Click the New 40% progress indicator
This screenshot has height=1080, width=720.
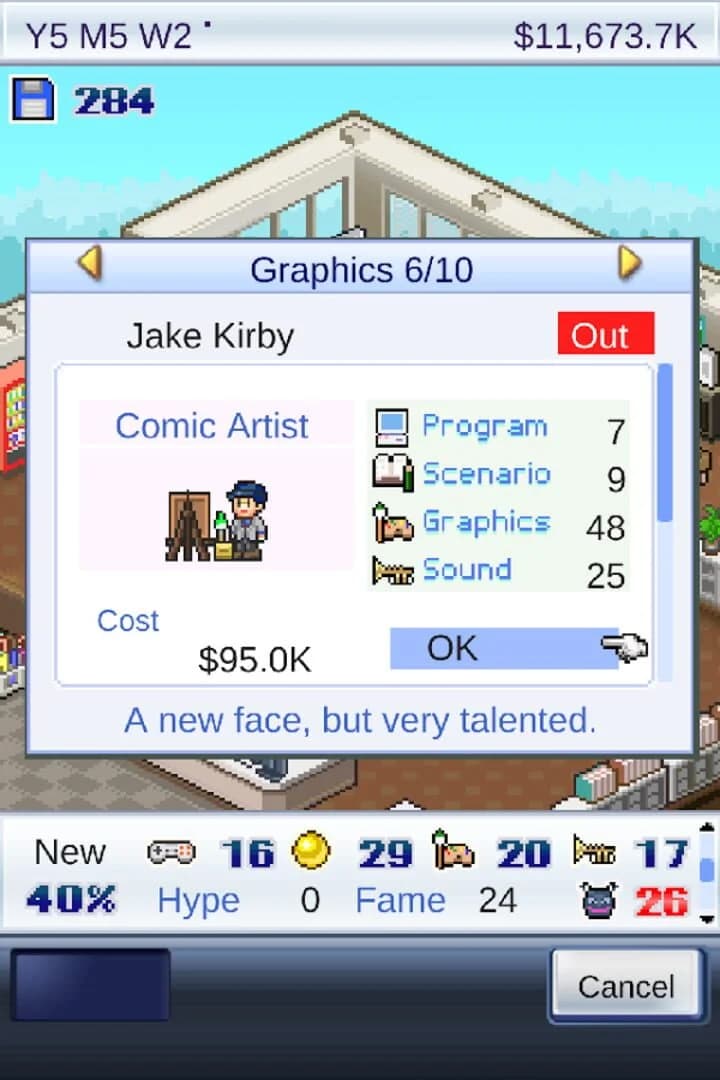tap(70, 876)
